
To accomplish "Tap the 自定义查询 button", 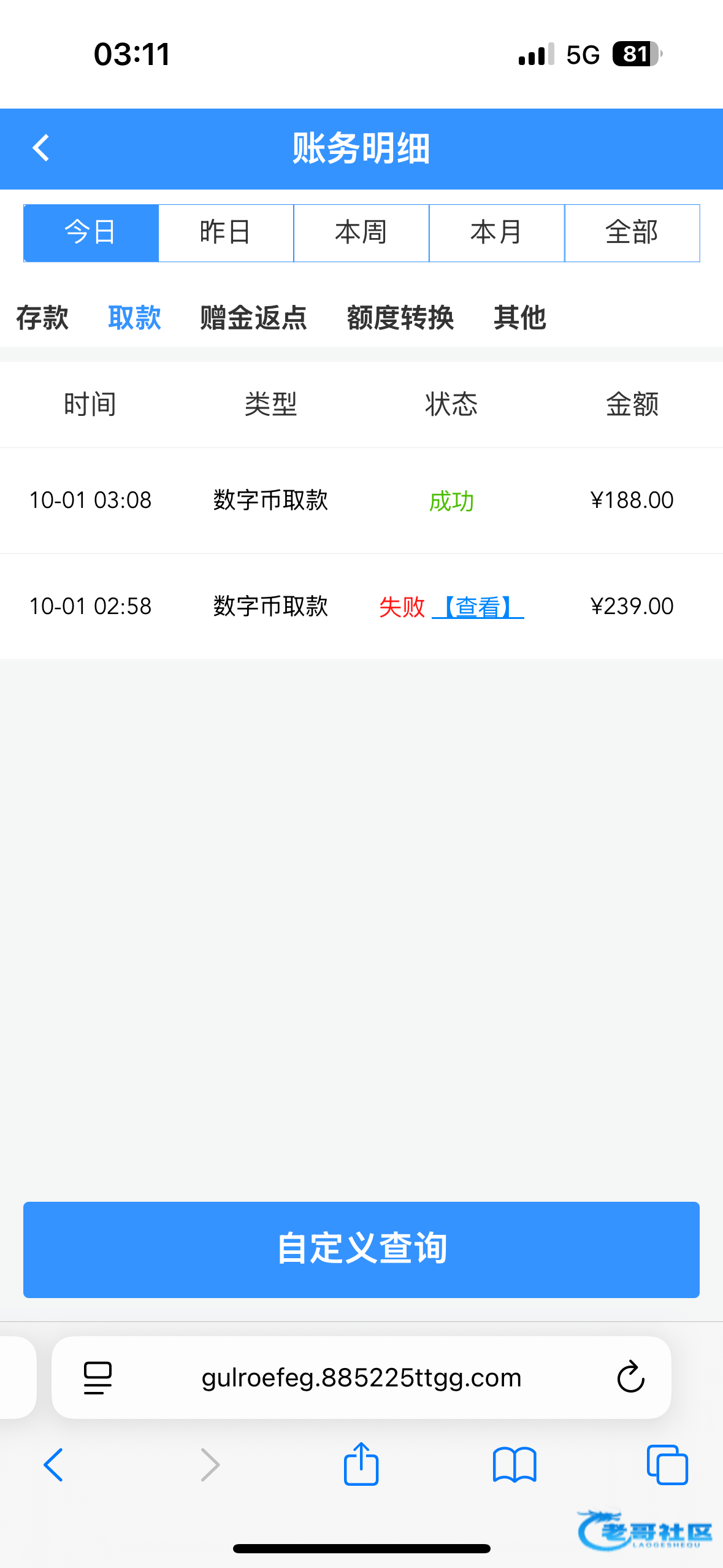I will [361, 1249].
